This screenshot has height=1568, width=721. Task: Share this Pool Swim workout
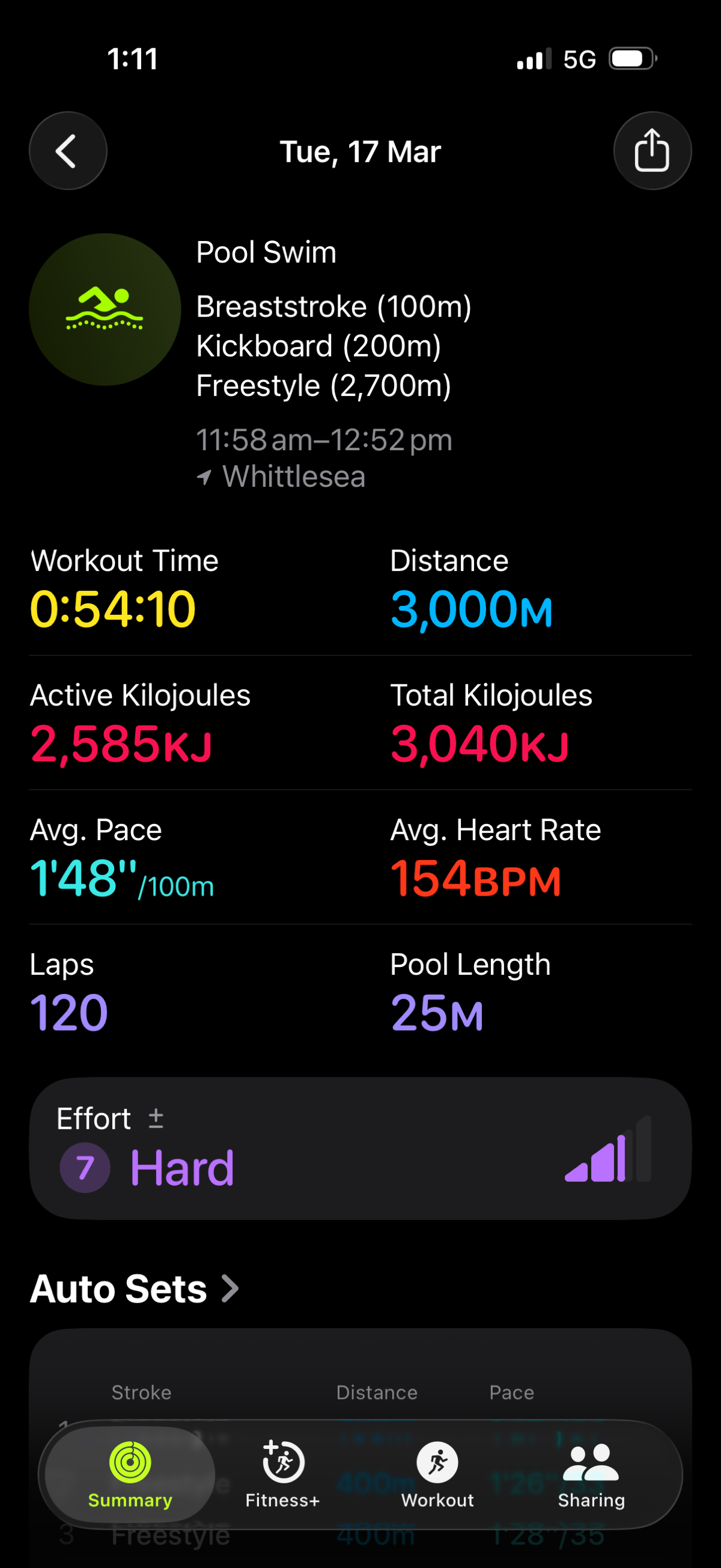(652, 151)
